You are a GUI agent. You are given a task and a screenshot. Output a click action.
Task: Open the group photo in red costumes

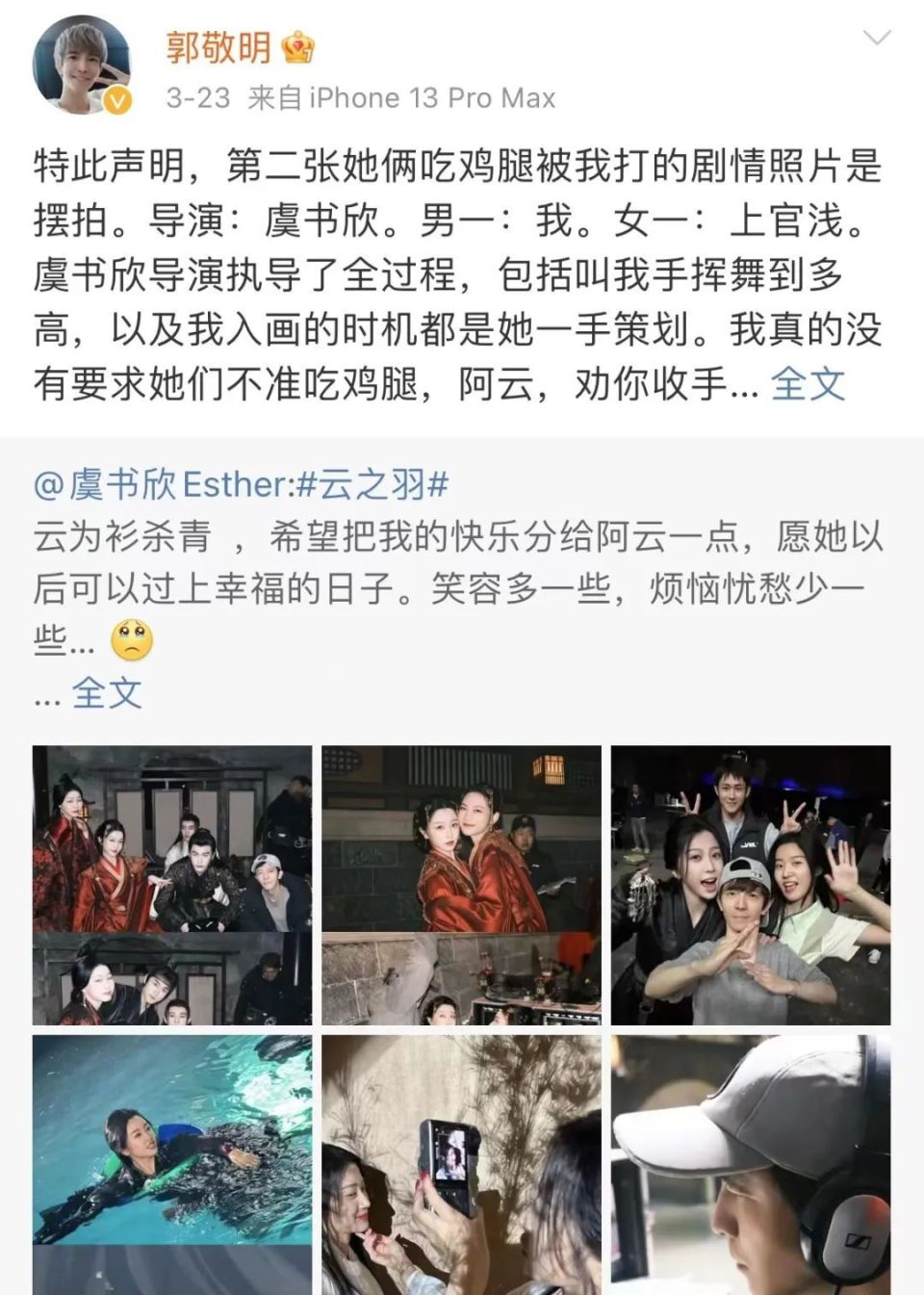point(172,884)
